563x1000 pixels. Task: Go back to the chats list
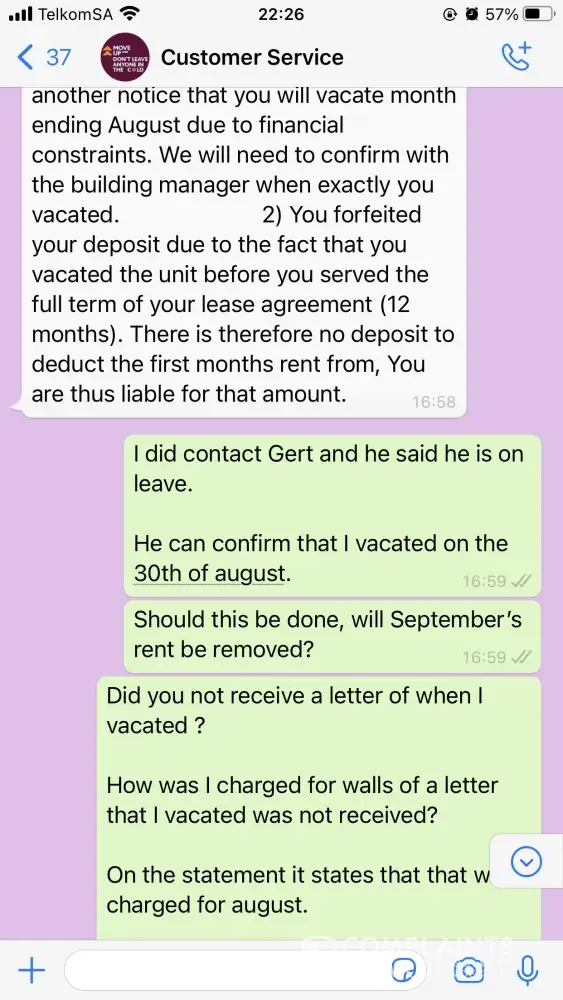pos(43,57)
